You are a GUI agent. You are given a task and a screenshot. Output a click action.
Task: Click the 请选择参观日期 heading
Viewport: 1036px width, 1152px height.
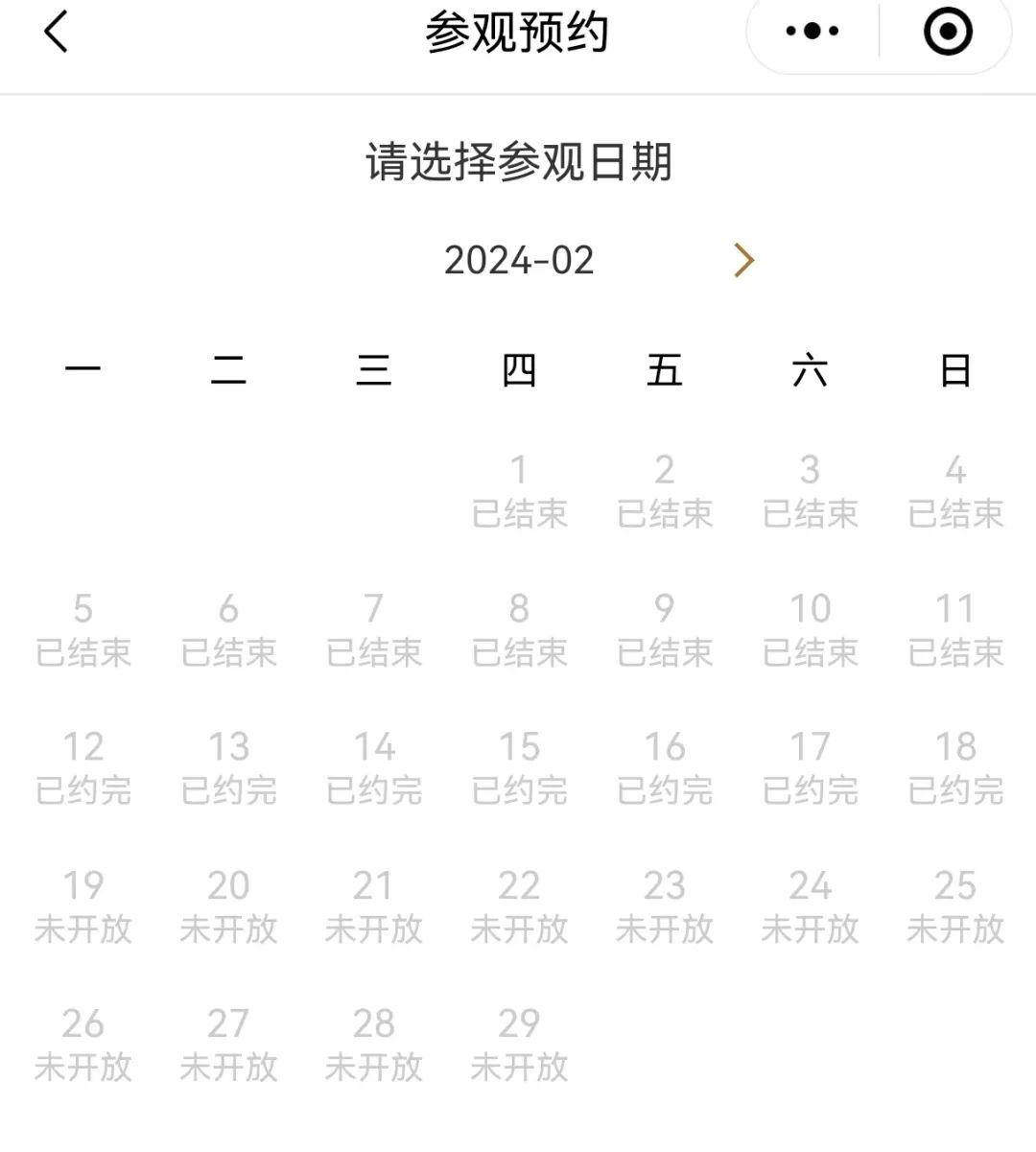(518, 163)
